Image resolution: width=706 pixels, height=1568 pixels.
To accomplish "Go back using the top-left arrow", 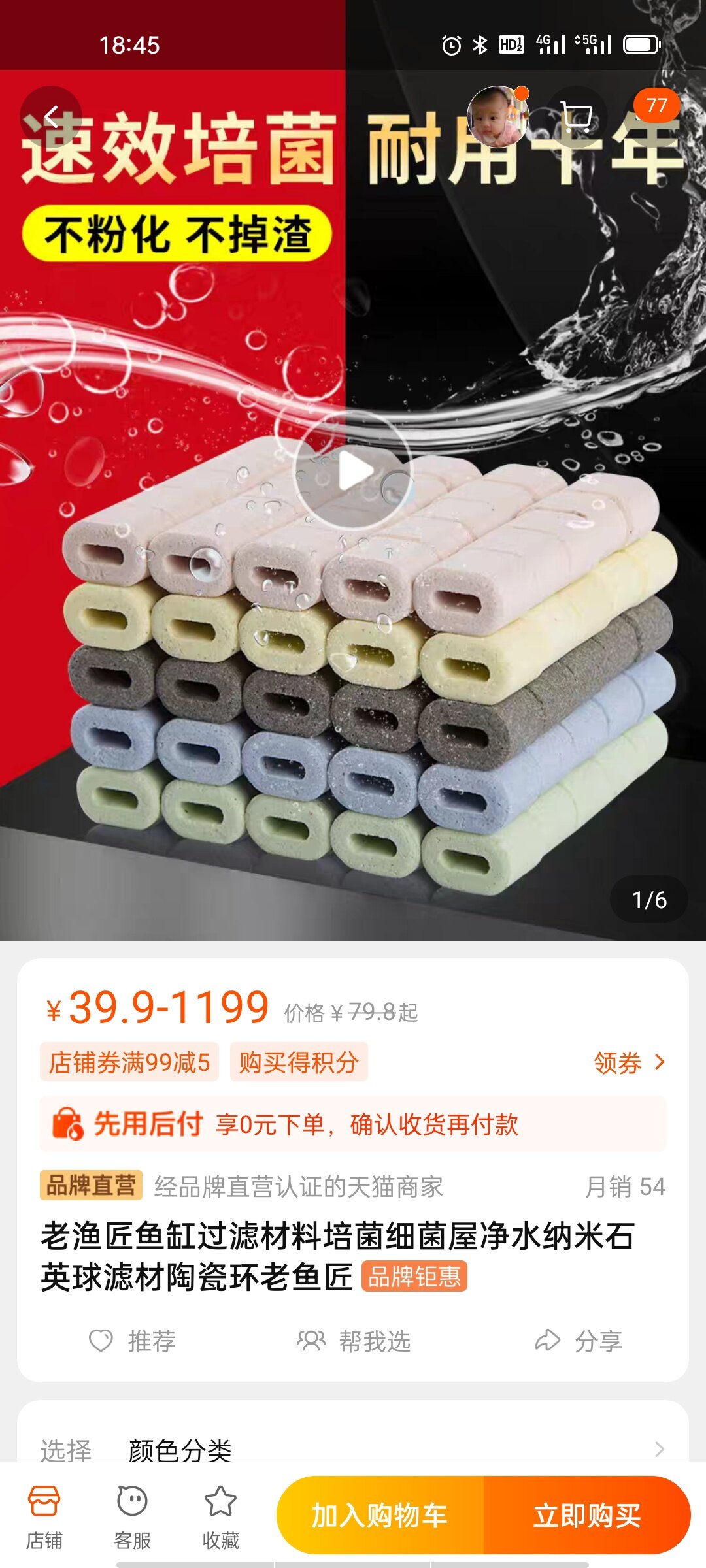I will [x=51, y=117].
